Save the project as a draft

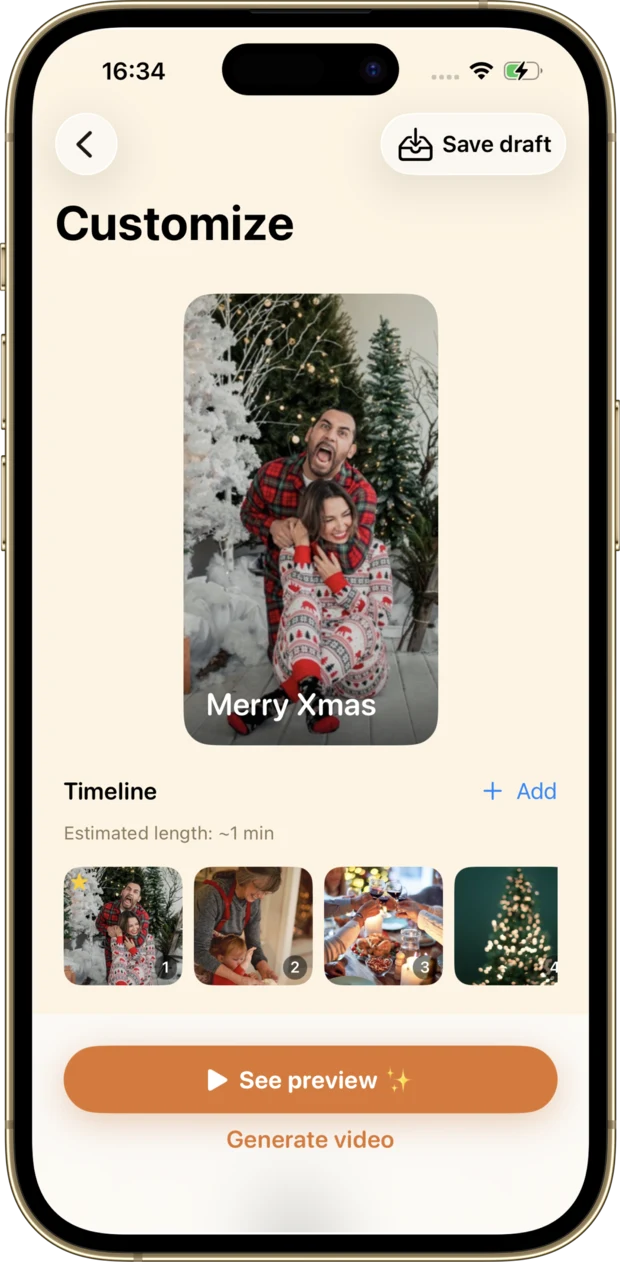tap(473, 144)
